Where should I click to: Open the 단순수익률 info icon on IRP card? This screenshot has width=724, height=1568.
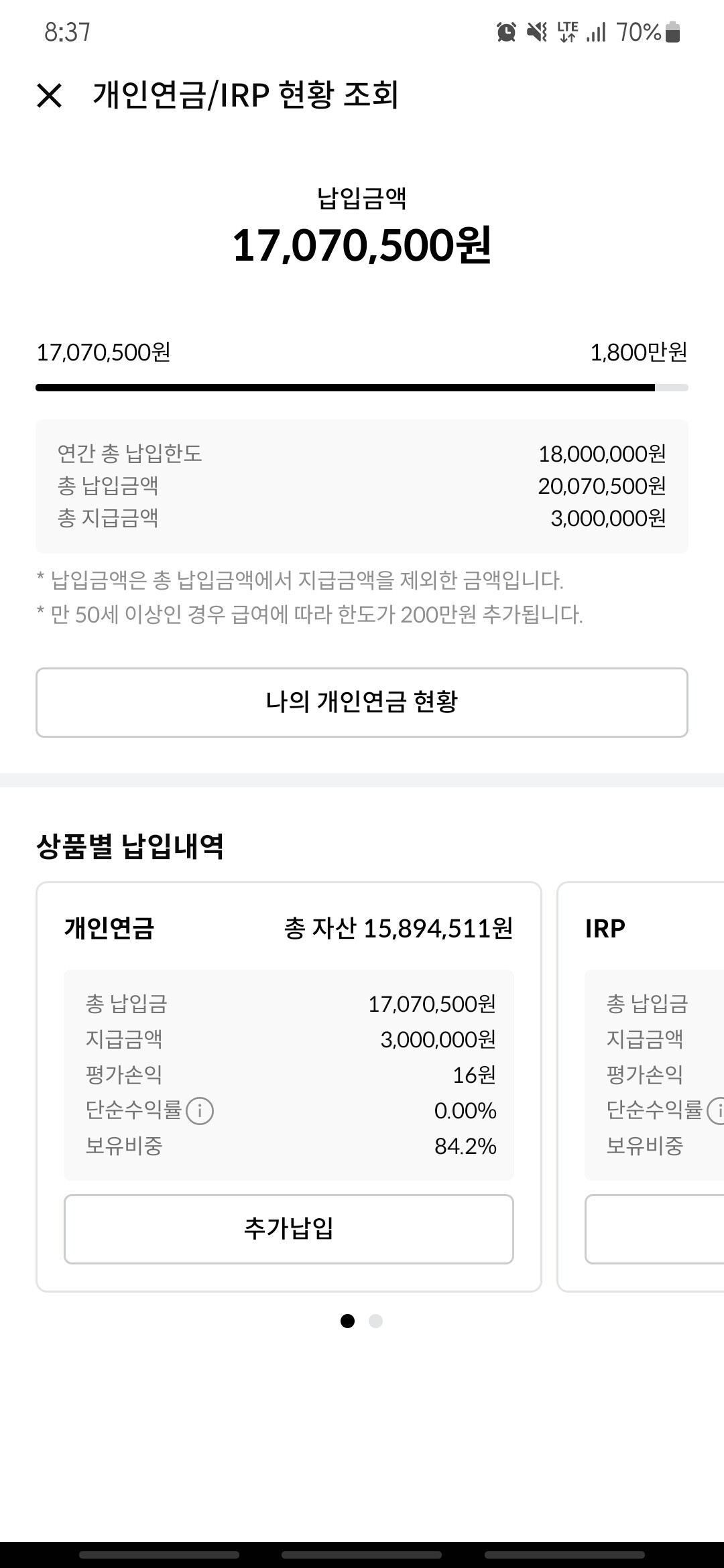(718, 1111)
